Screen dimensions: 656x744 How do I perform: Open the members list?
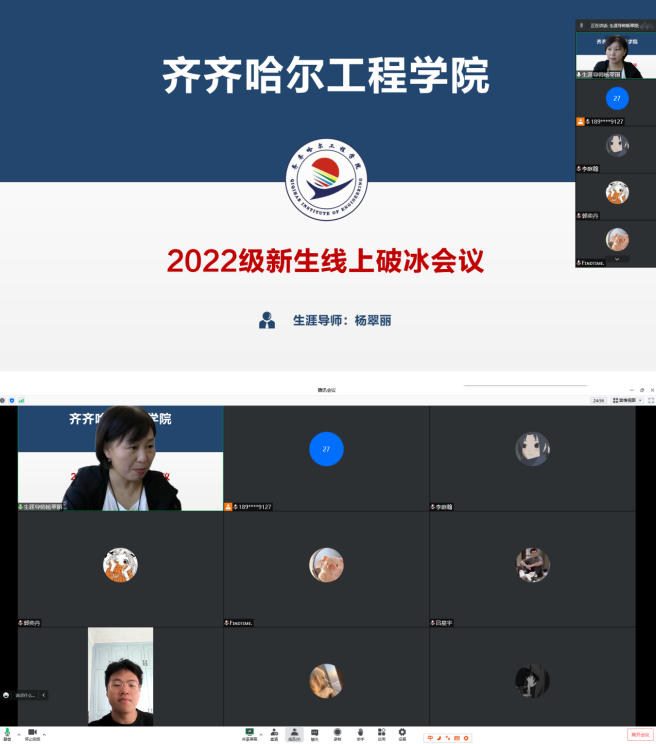click(x=294, y=733)
